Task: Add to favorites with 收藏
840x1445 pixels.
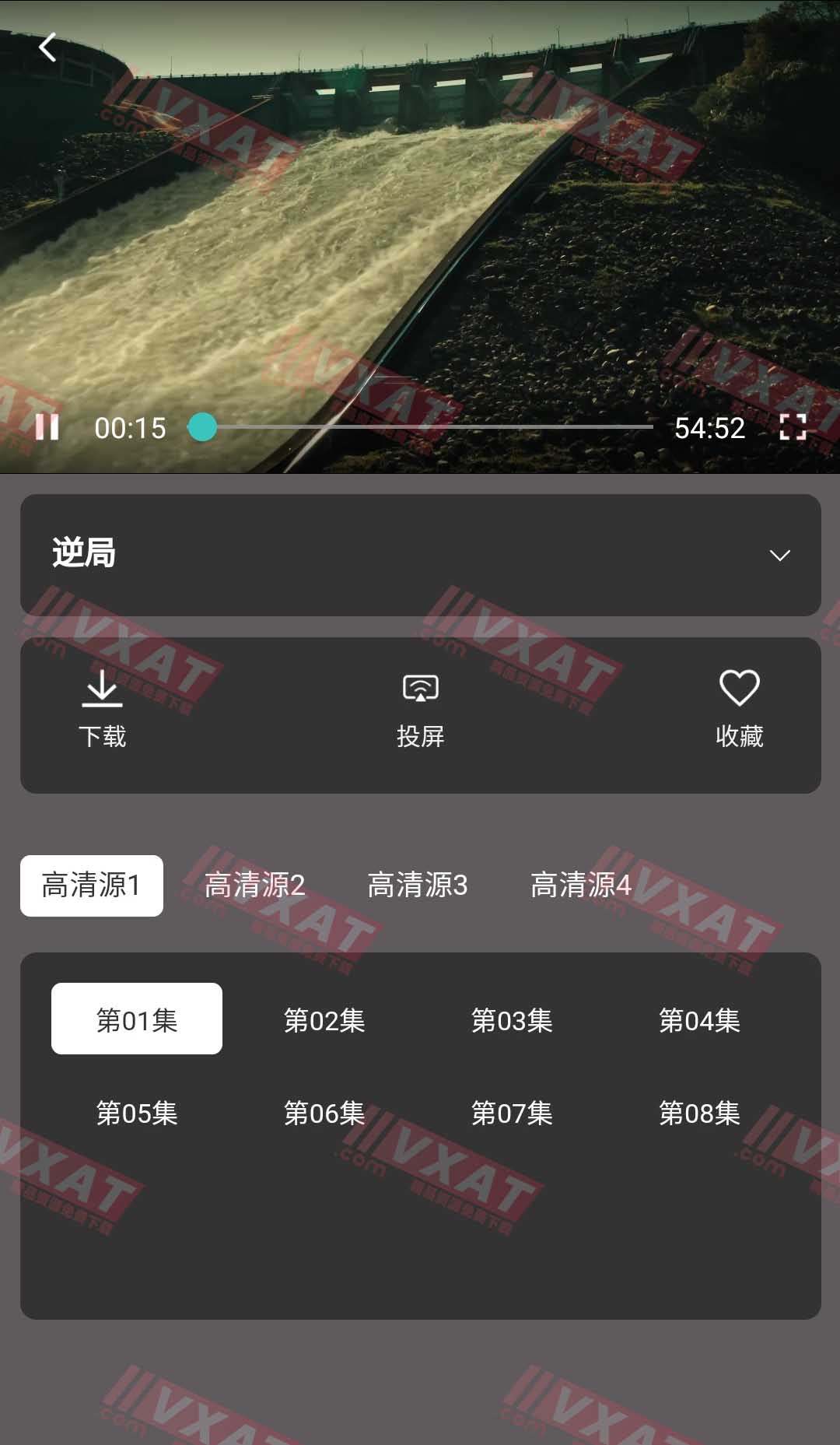Action: 739,708
